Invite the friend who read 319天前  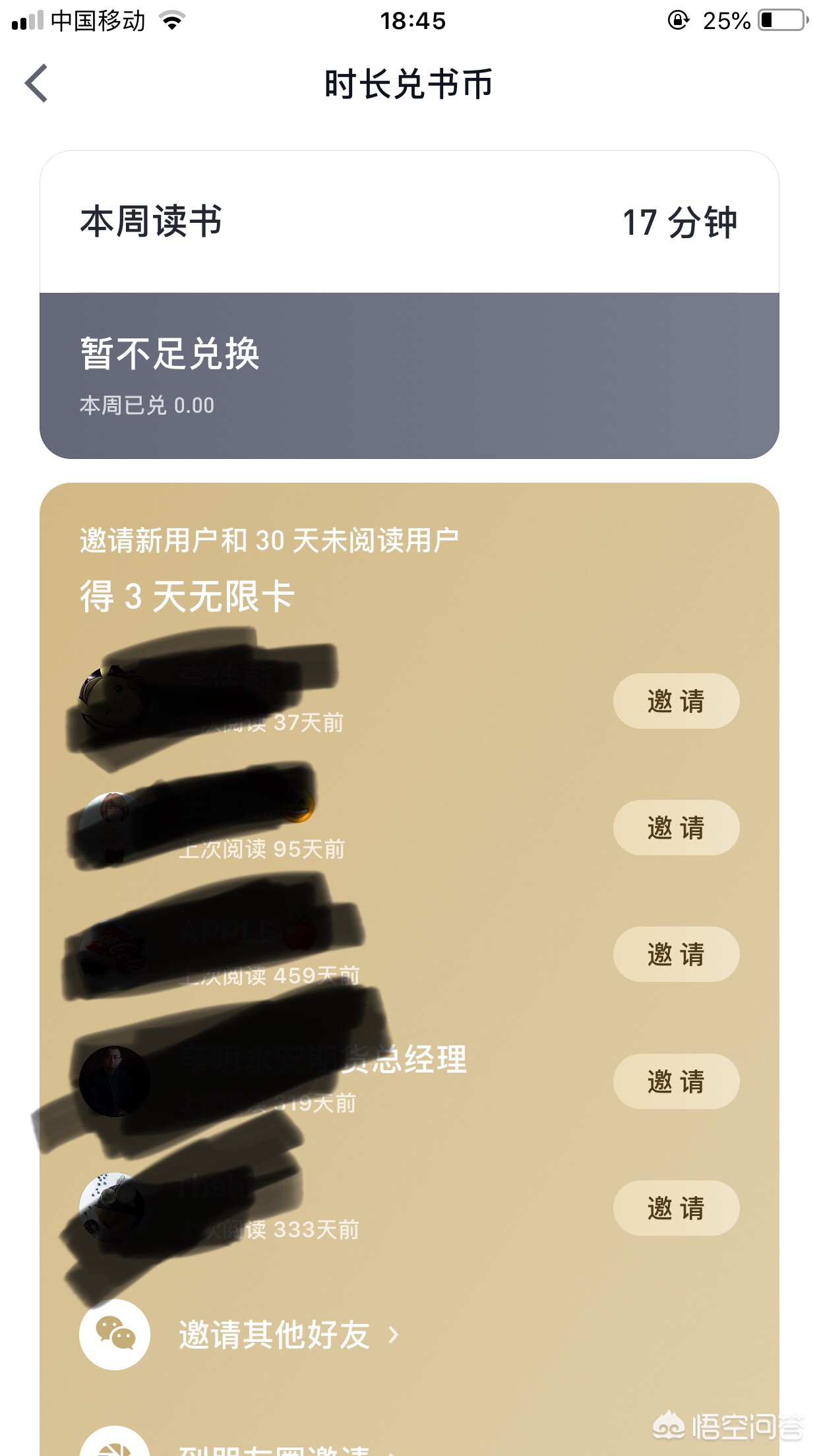(x=676, y=1081)
